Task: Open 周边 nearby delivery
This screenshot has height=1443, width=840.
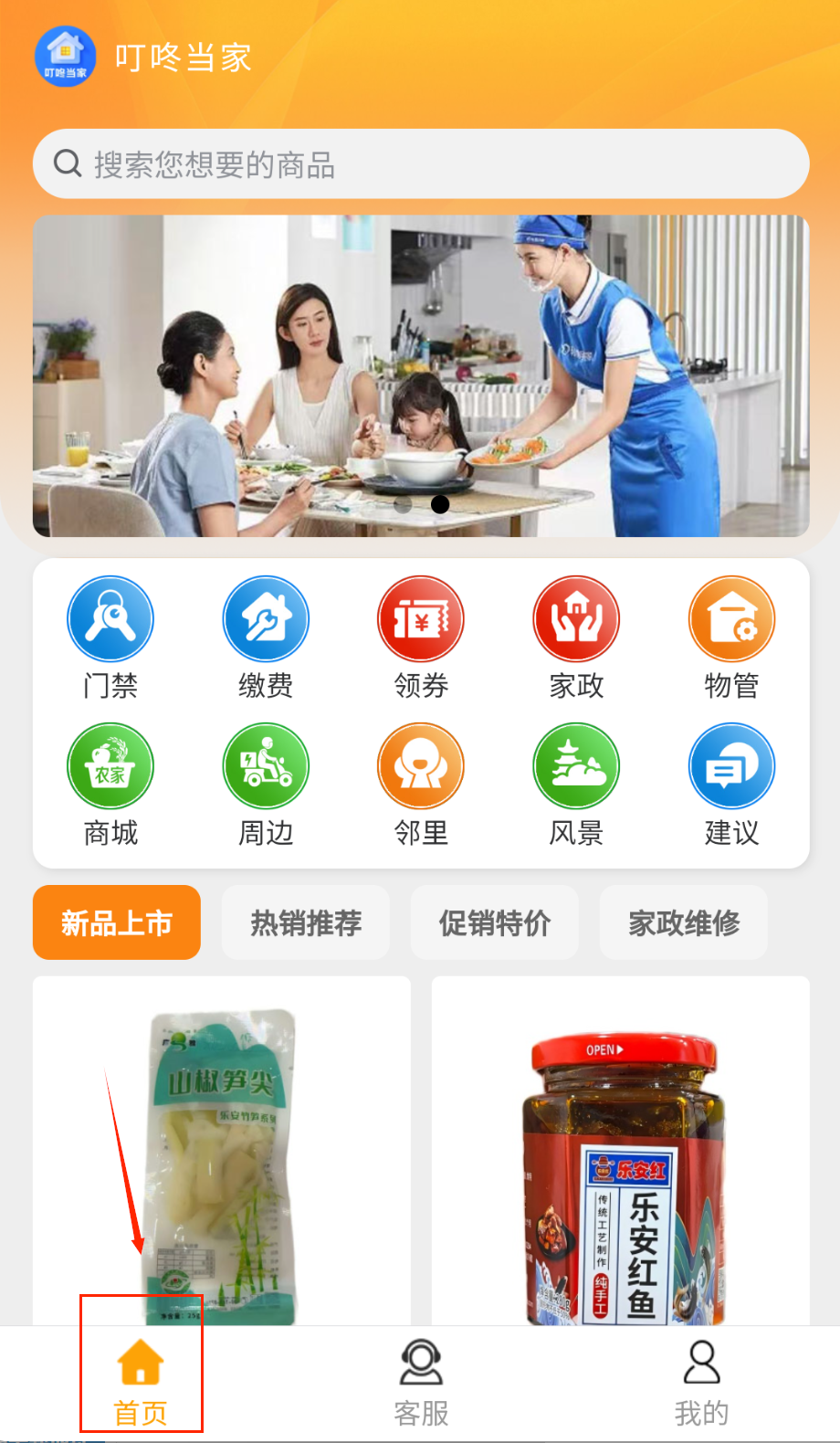Action: point(266,785)
